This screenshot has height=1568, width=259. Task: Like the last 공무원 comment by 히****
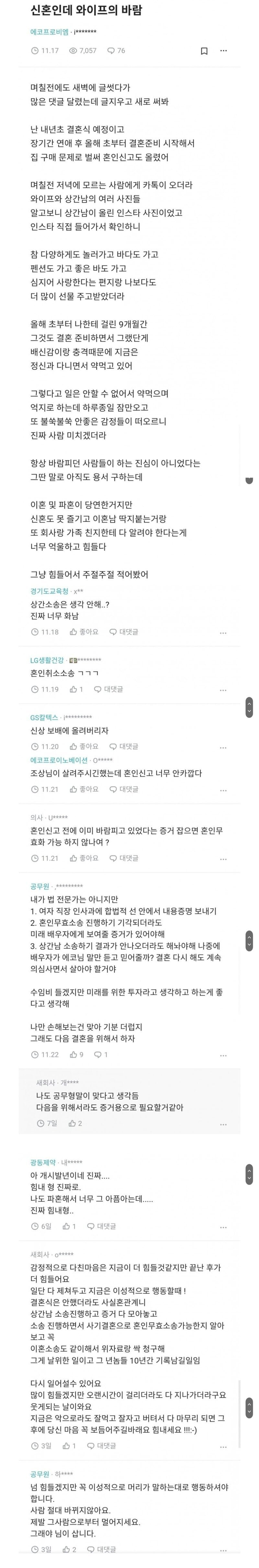(x=70, y=1549)
